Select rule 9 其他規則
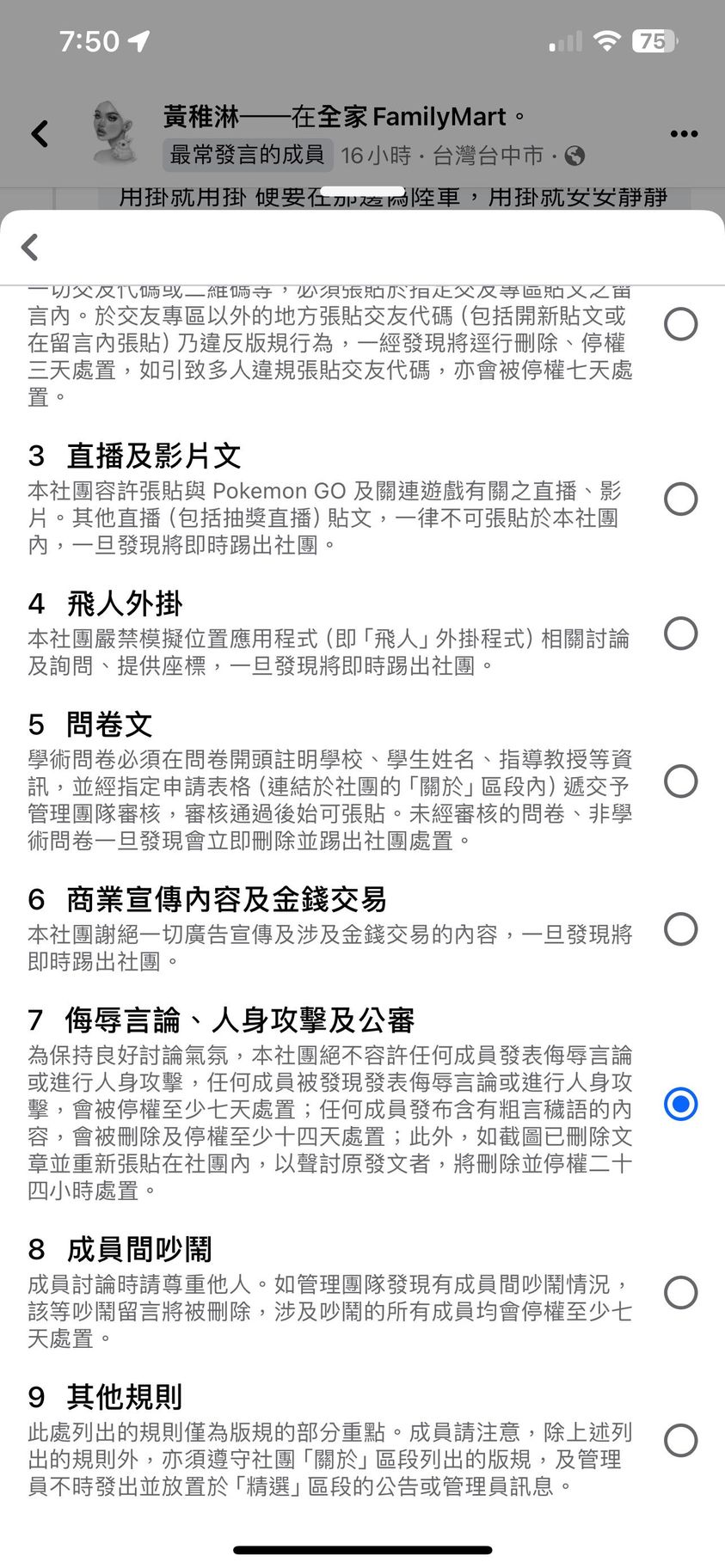725x1568 pixels. point(680,1440)
